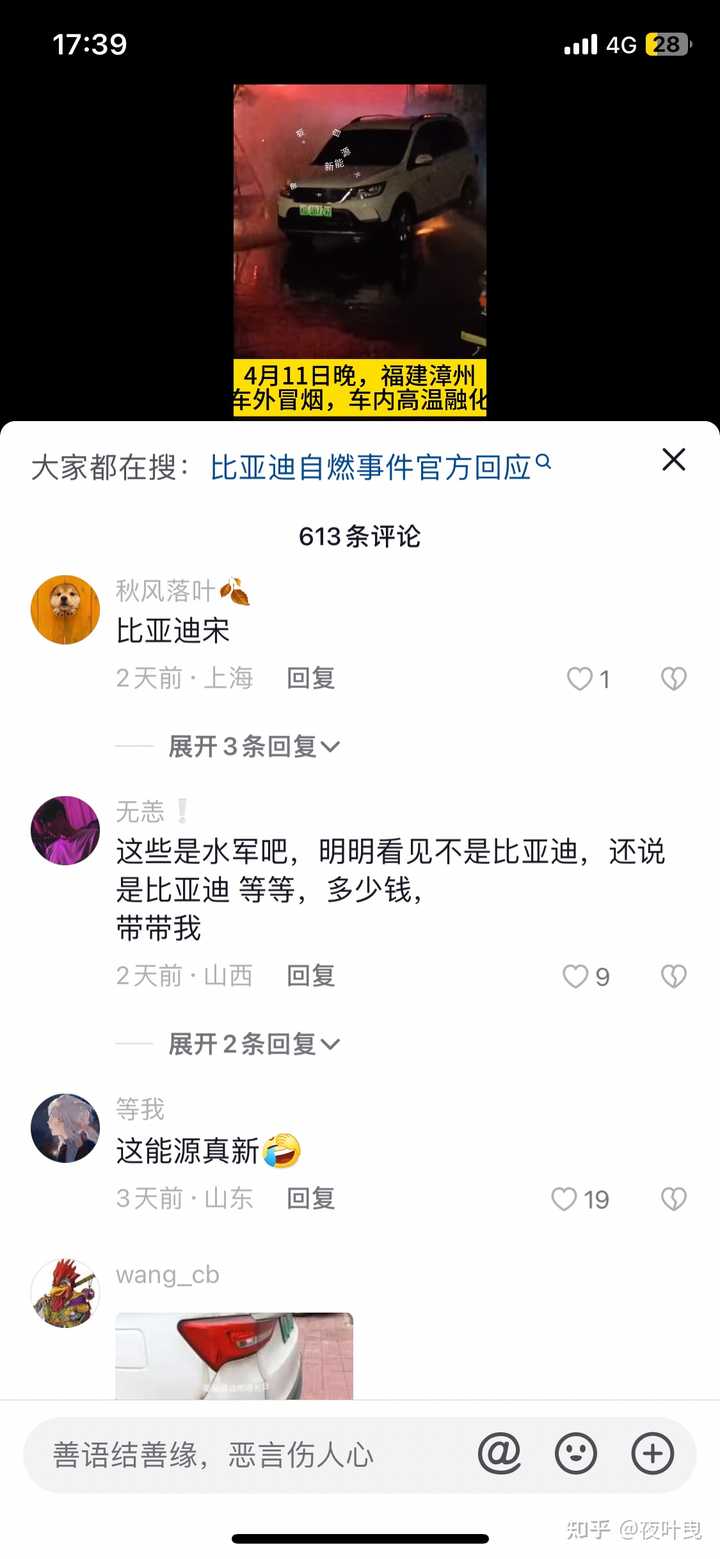Reply to 等我's comment
Viewport: 720px width, 1559px height.
point(310,1198)
